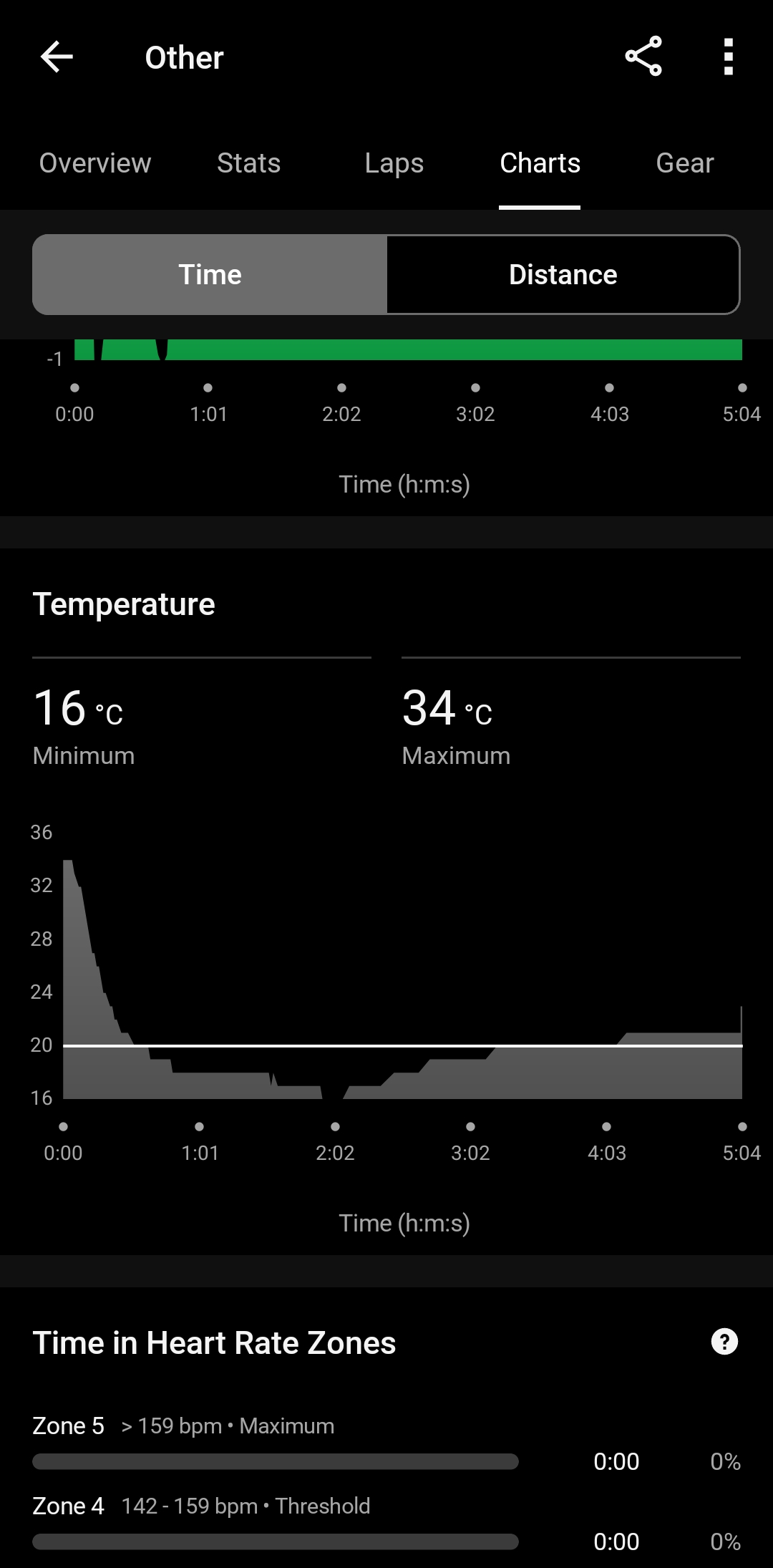The image size is (773, 1568).
Task: Open the Stats tab
Action: pos(248,163)
